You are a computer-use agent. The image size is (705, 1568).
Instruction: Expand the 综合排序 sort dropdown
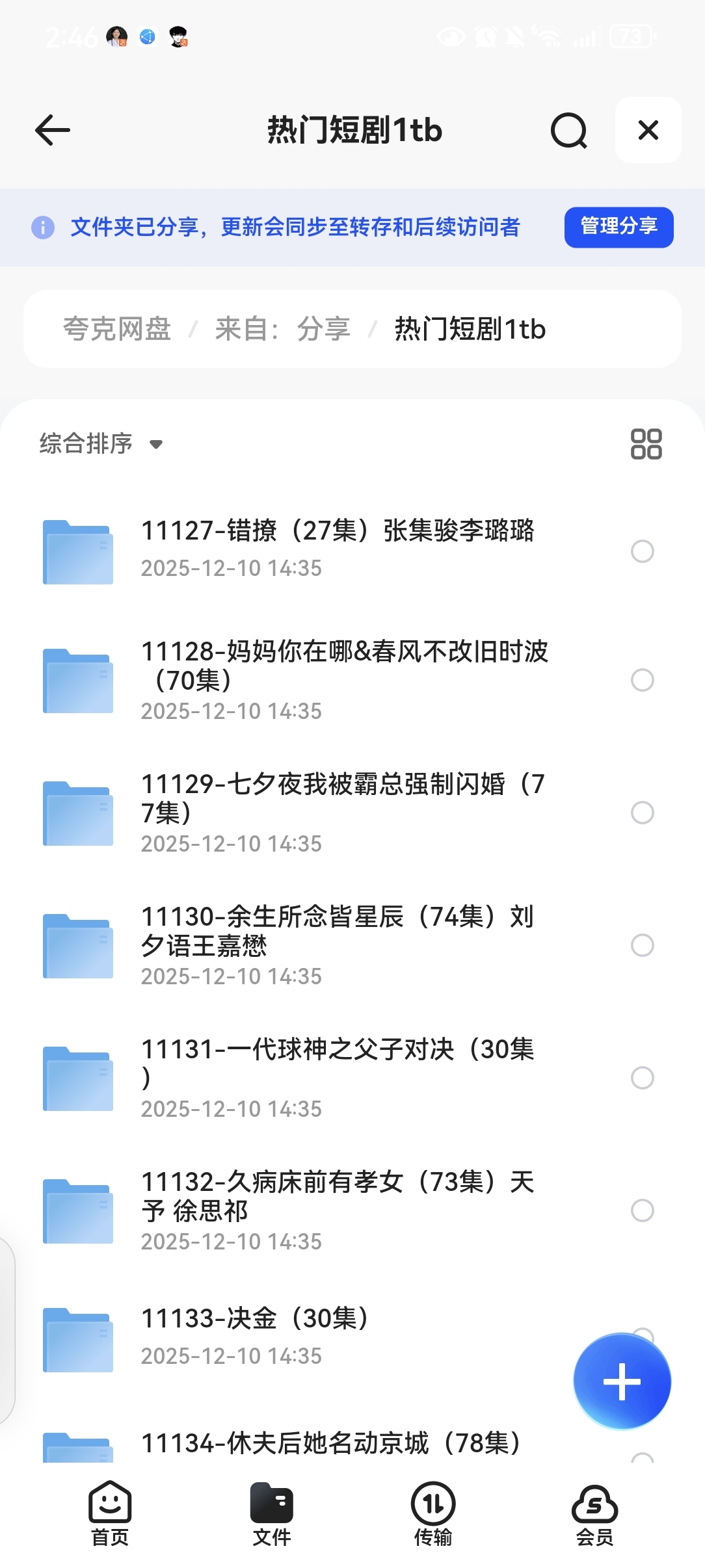(x=101, y=444)
